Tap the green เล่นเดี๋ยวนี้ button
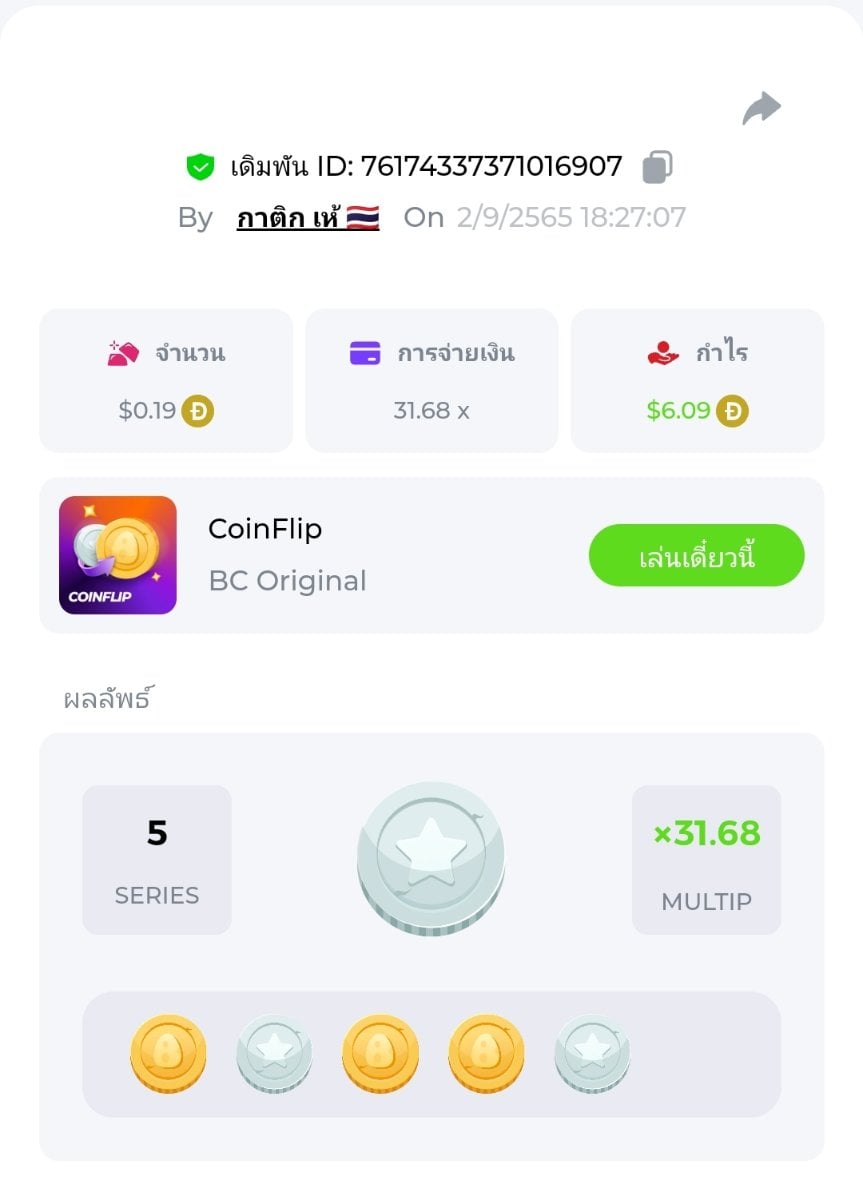Screen dimensions: 863x1200 pyautogui.click(x=696, y=555)
